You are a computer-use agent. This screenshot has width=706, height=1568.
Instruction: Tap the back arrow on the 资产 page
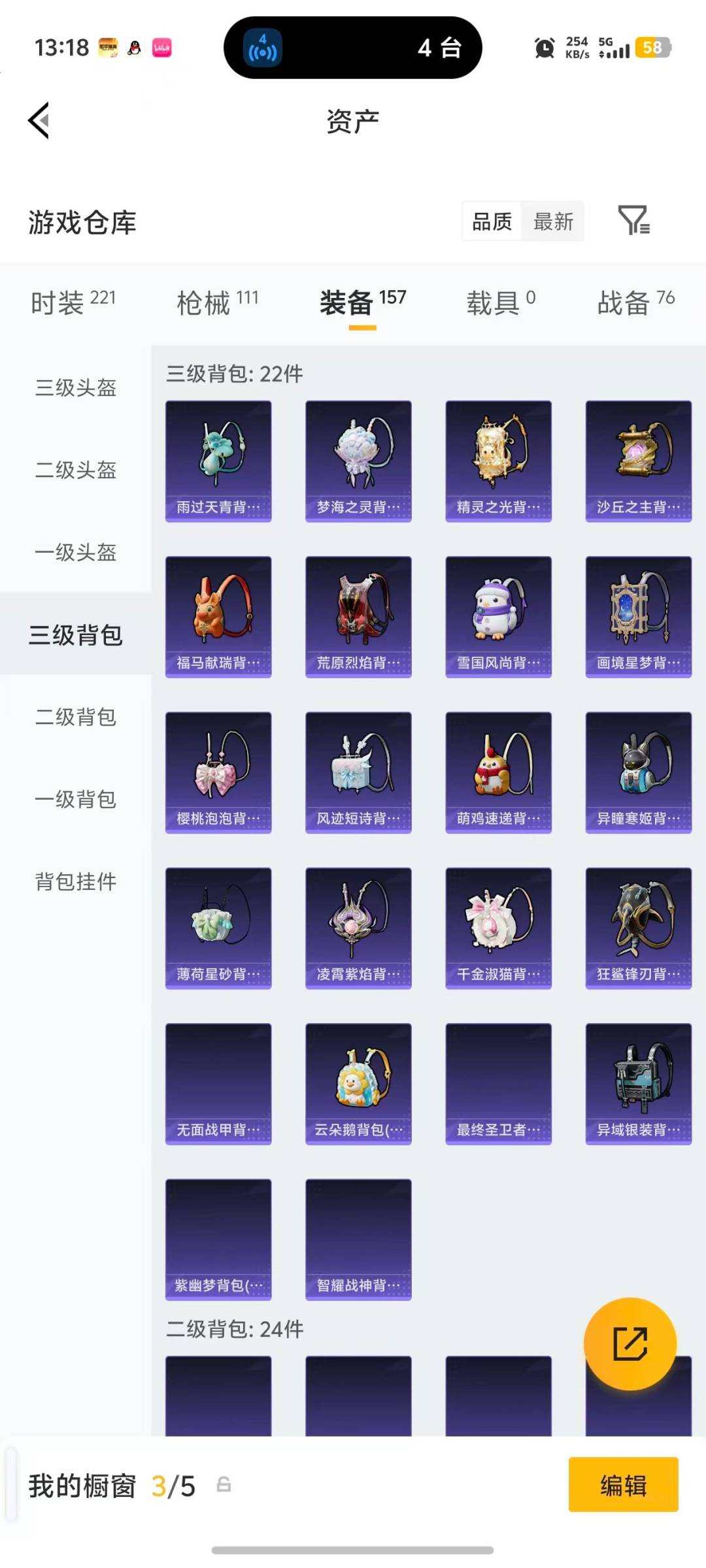click(x=39, y=122)
